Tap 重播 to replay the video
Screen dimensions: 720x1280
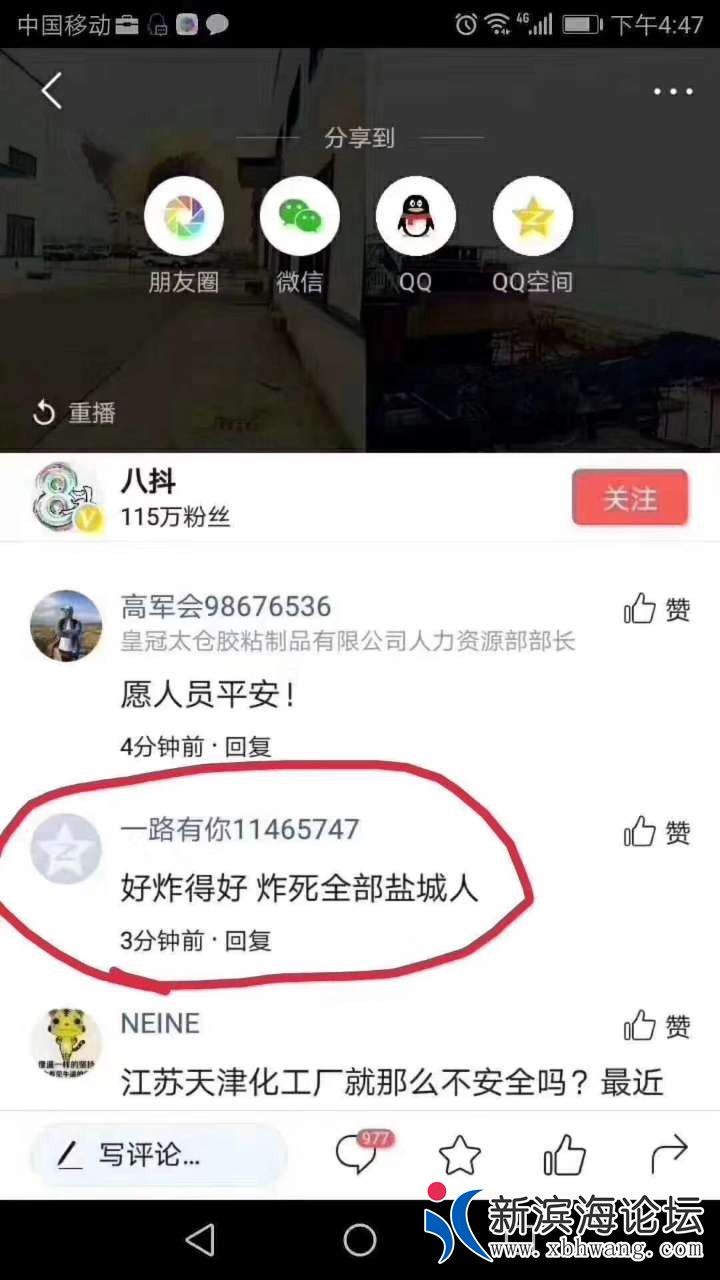click(x=76, y=412)
